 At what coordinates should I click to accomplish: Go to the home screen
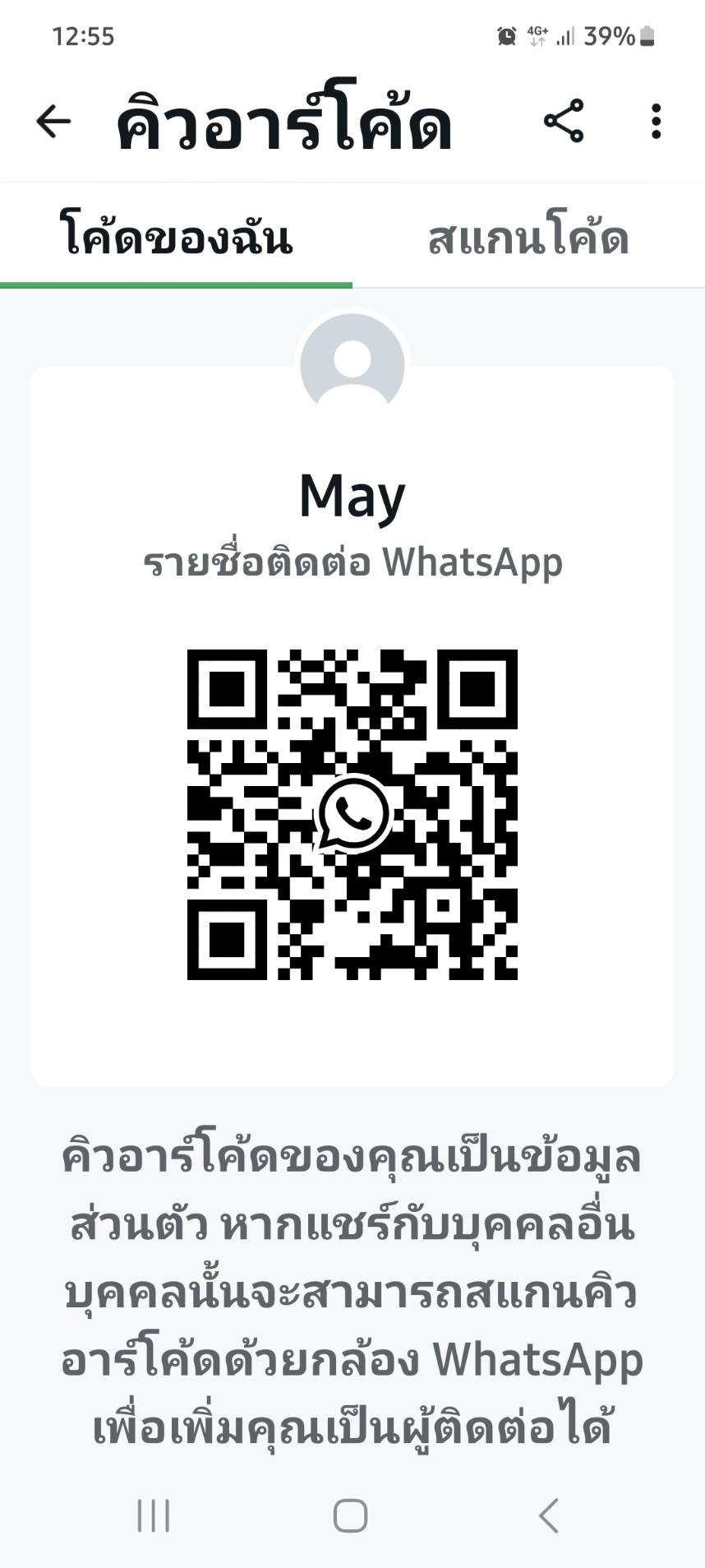351,1515
